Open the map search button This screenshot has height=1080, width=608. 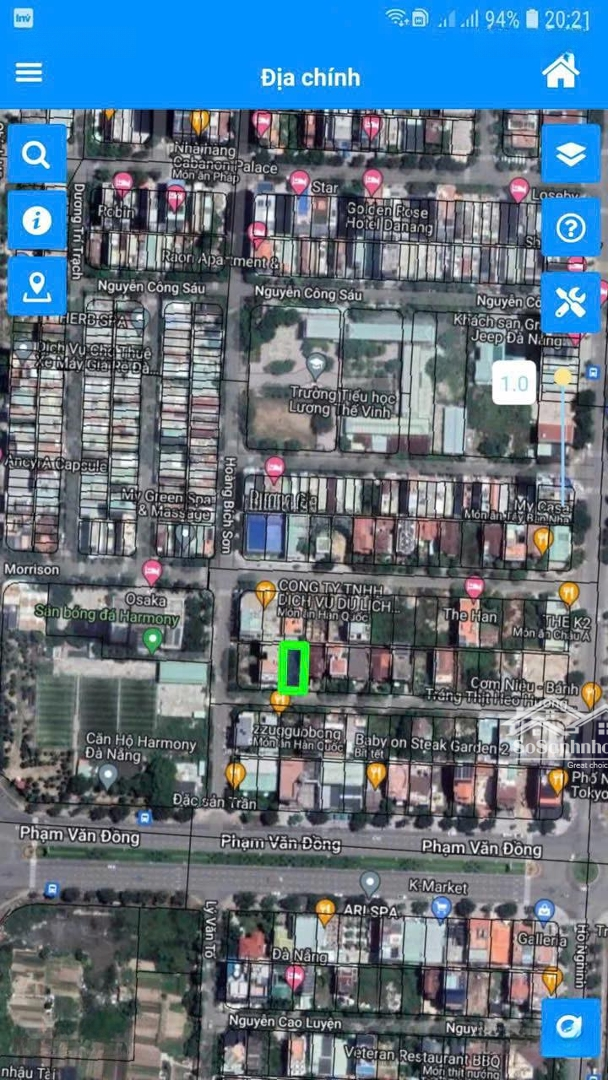[x=36, y=154]
